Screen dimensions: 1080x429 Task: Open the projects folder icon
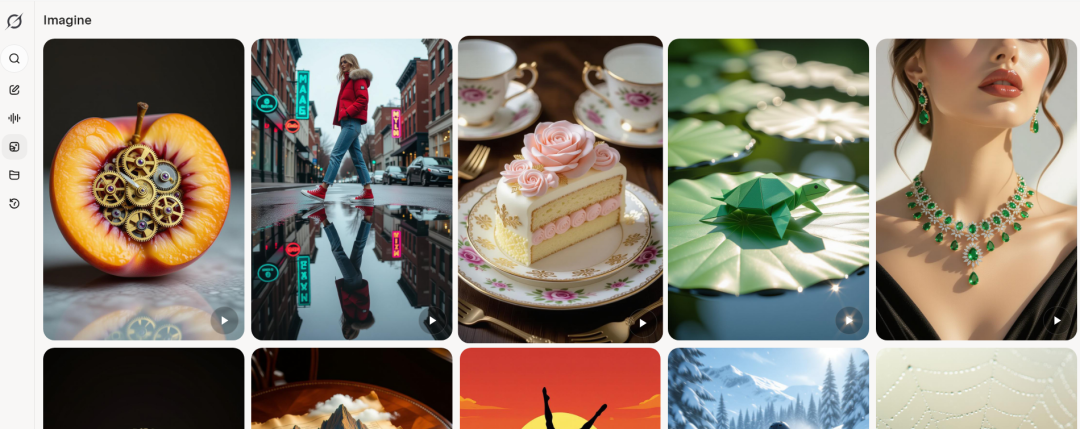coord(15,175)
